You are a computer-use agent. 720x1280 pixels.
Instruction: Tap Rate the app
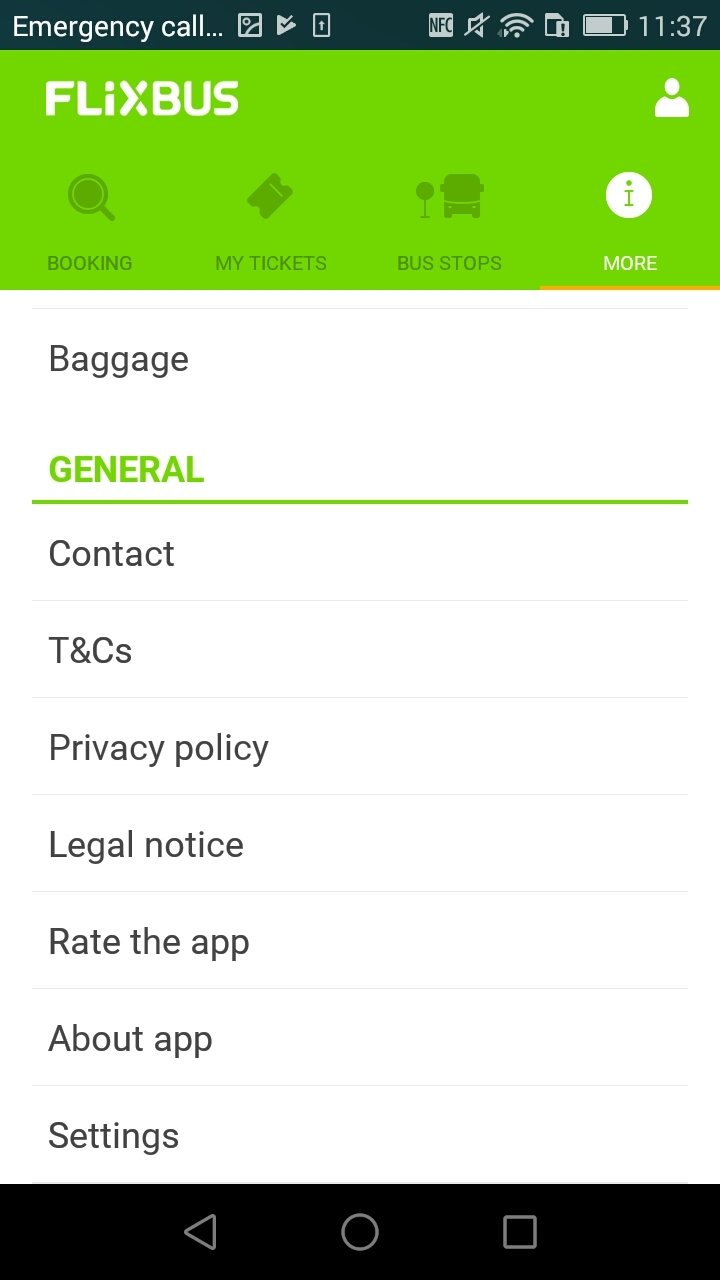click(360, 941)
